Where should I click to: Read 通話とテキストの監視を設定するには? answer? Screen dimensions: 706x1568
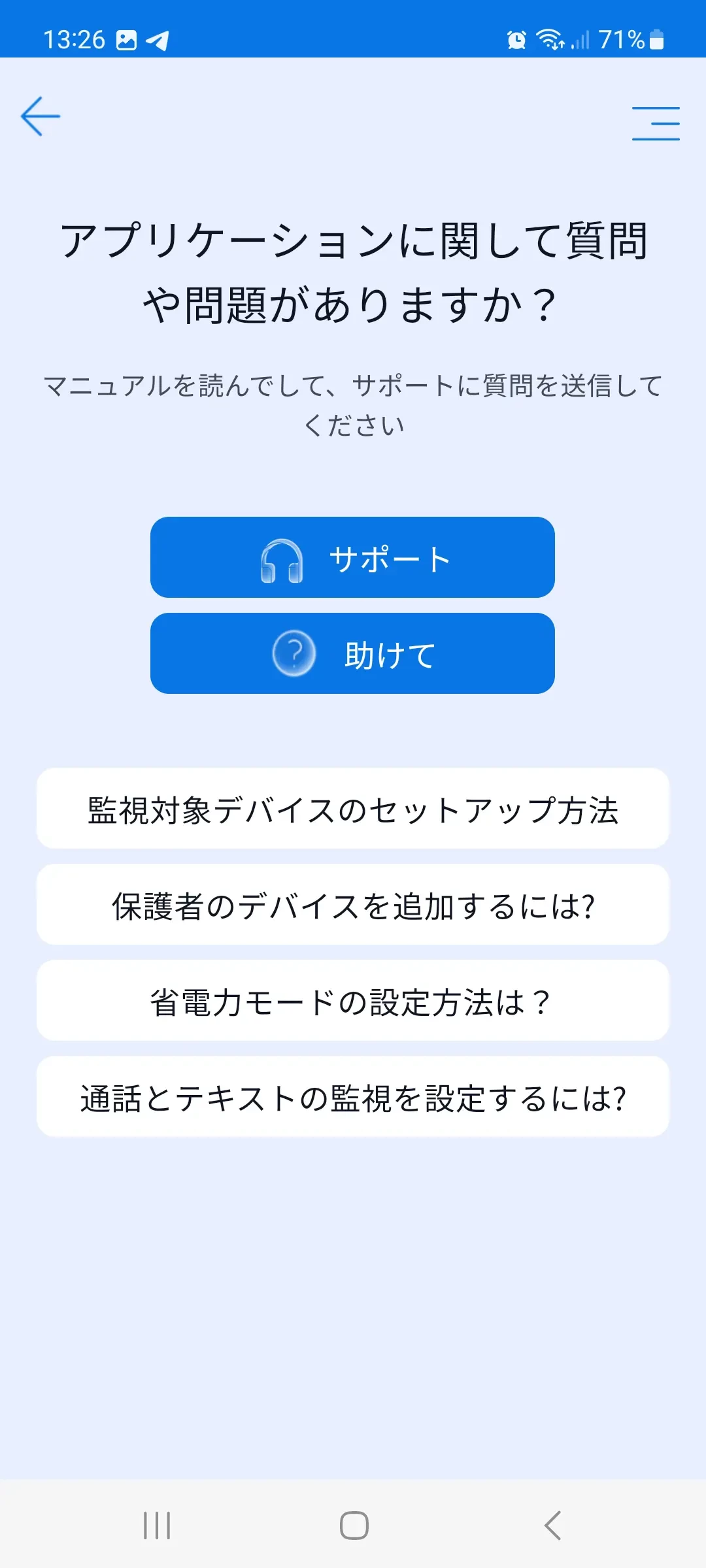point(353,1097)
